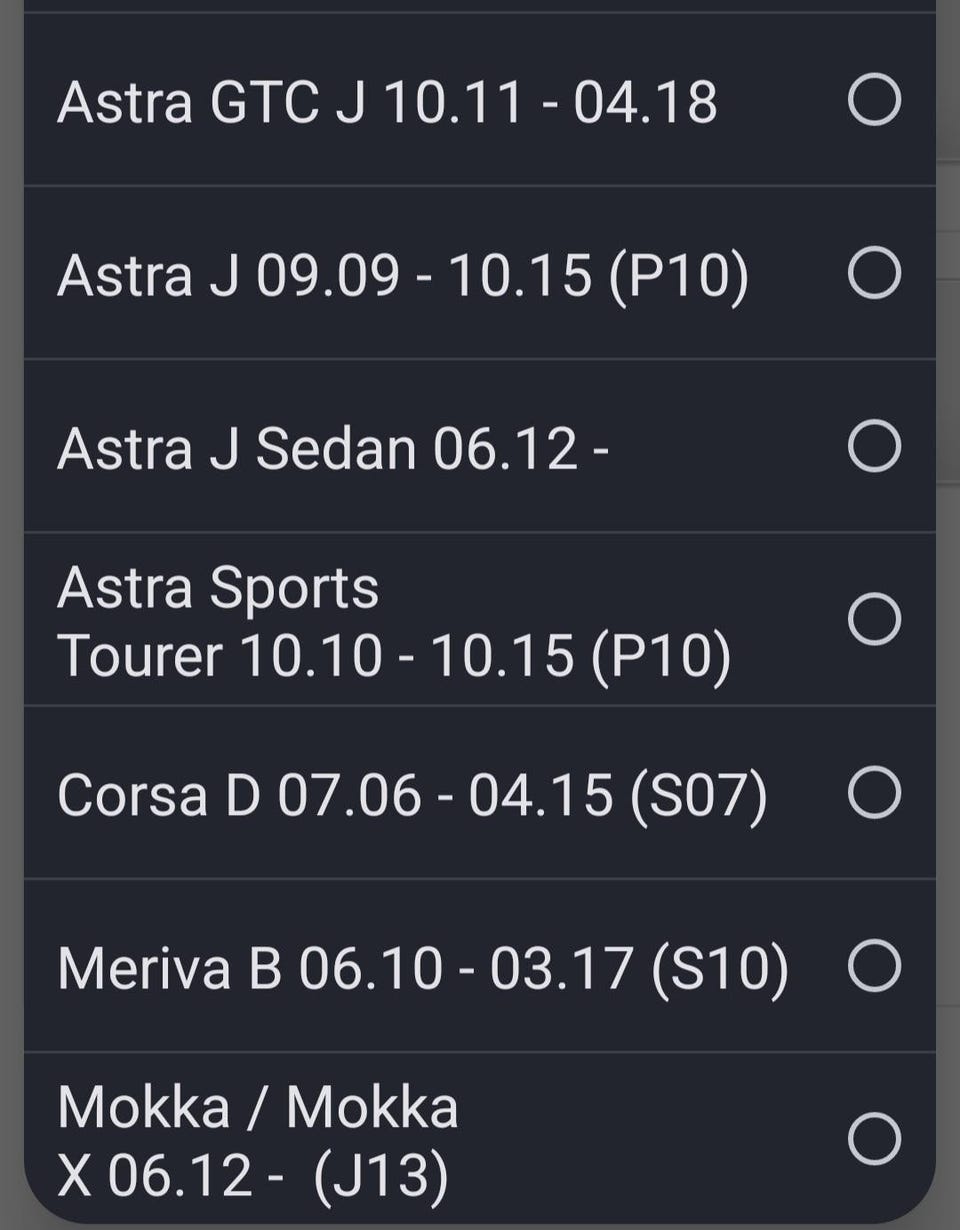Image resolution: width=960 pixels, height=1230 pixels.
Task: Pick Mokka / Mokka X 06.12 (J13)
Action: coord(874,1139)
